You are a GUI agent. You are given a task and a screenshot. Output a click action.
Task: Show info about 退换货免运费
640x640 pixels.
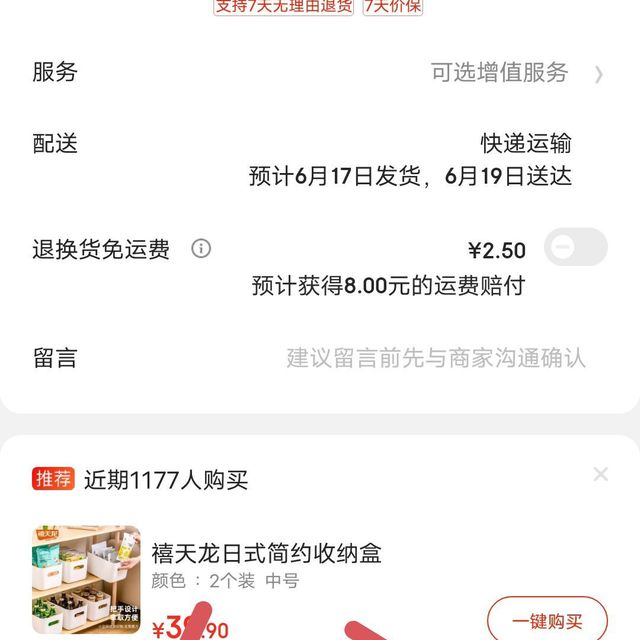click(201, 249)
